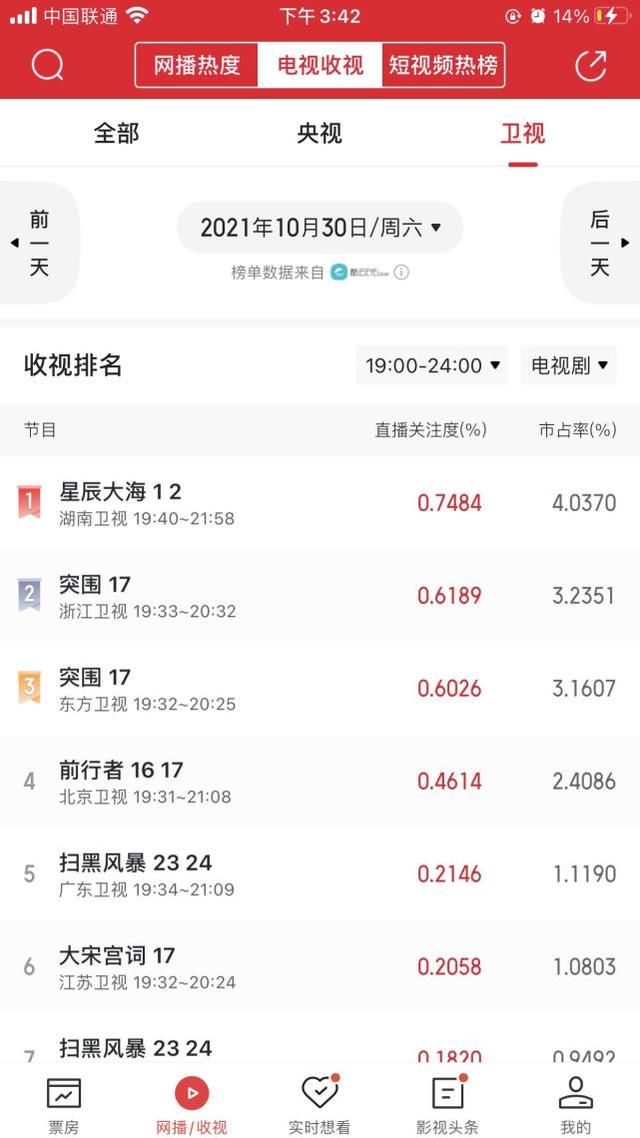Open 突围 17 on 东方卫视
640x1138 pixels.
[x=320, y=689]
